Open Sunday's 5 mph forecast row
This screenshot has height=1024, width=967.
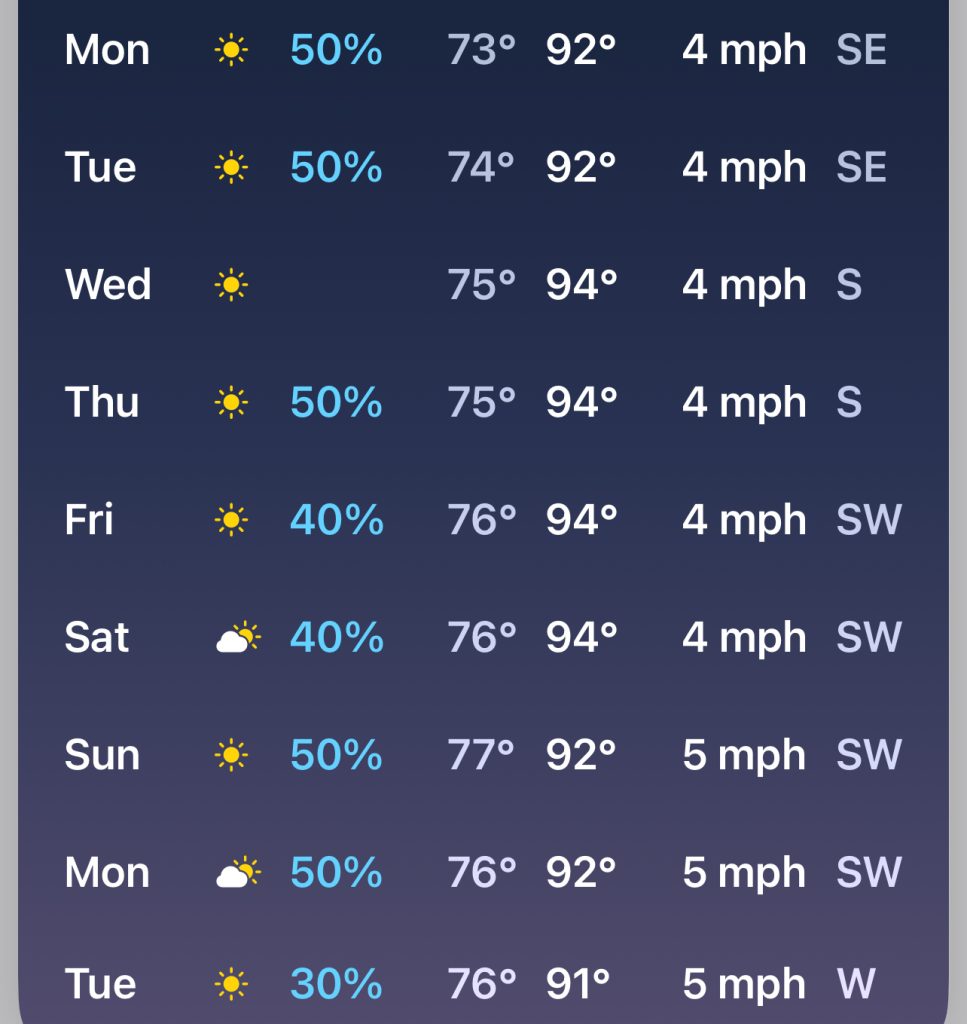tap(483, 755)
